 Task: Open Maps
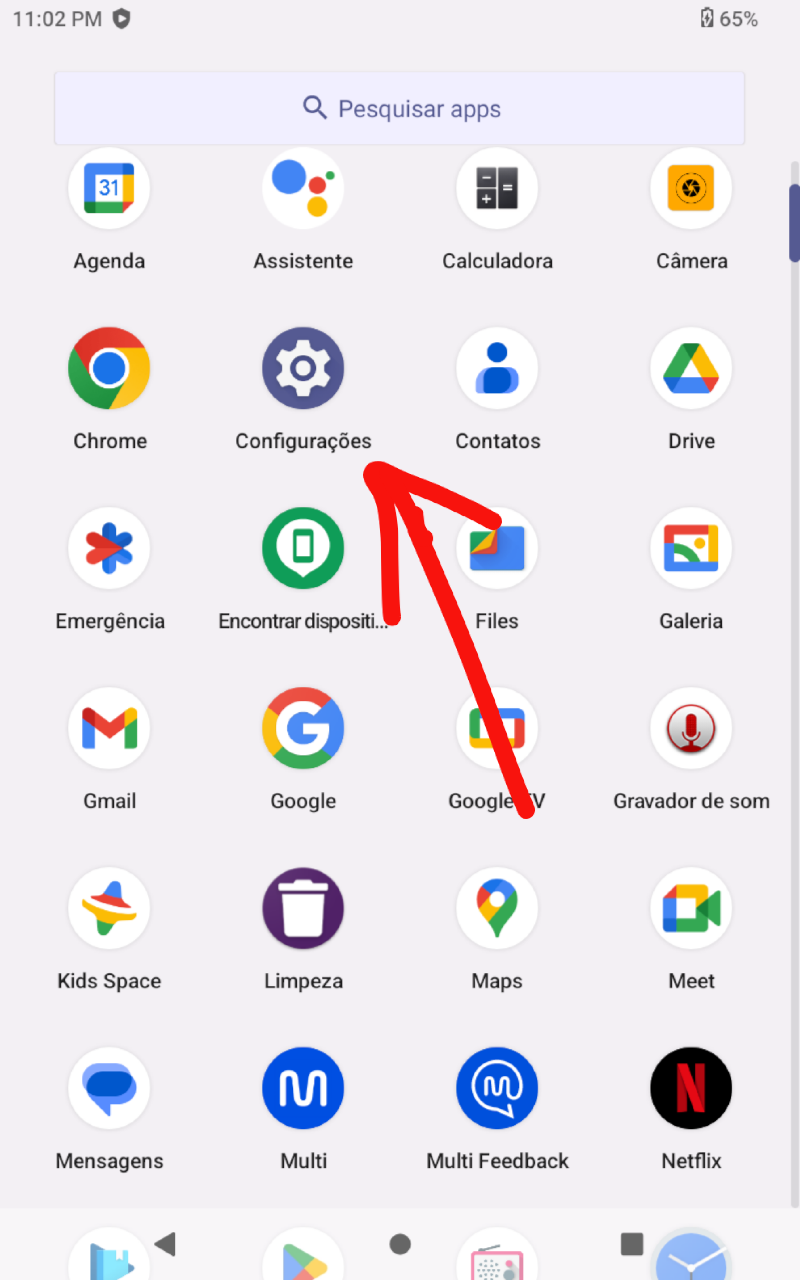[497, 908]
